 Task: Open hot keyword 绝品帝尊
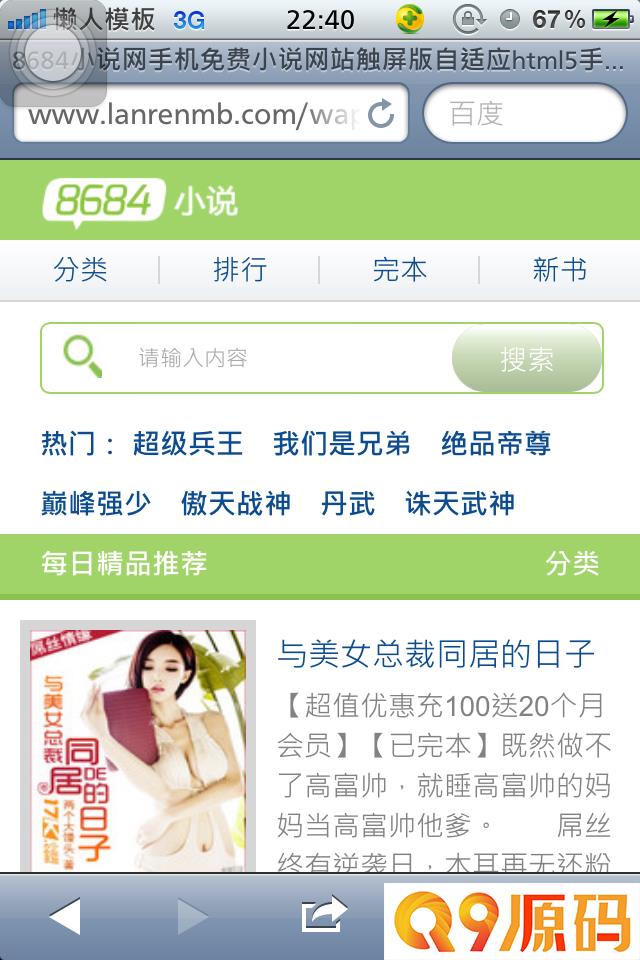[x=496, y=444]
